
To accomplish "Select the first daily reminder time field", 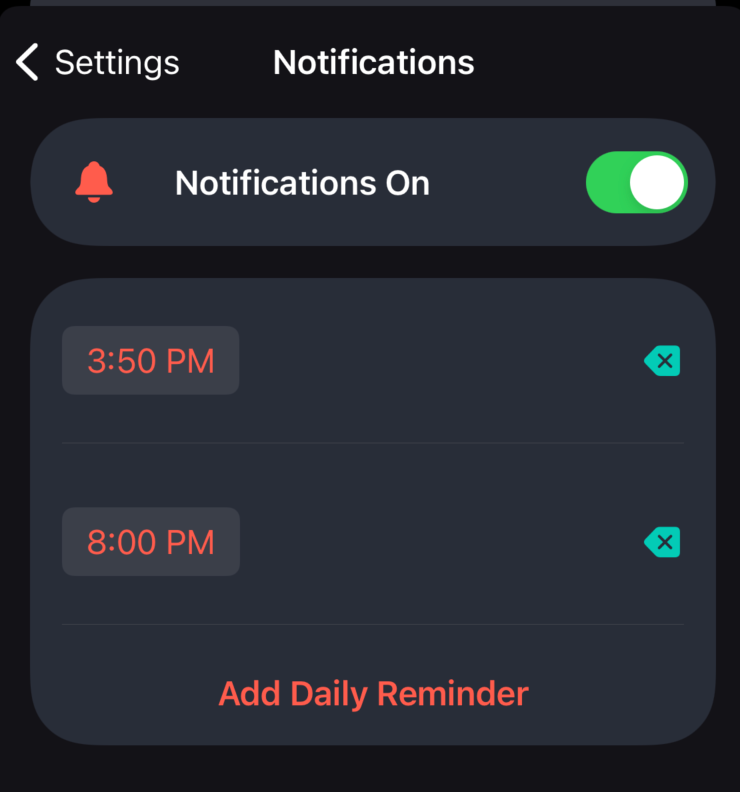I will (150, 361).
